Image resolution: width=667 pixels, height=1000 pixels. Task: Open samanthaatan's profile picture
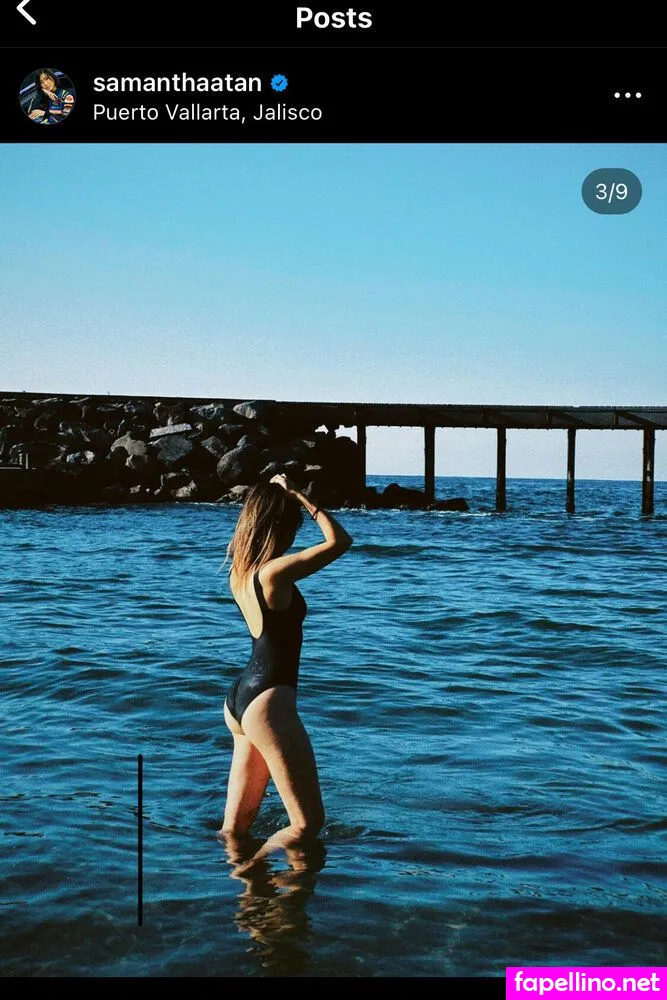(x=47, y=96)
